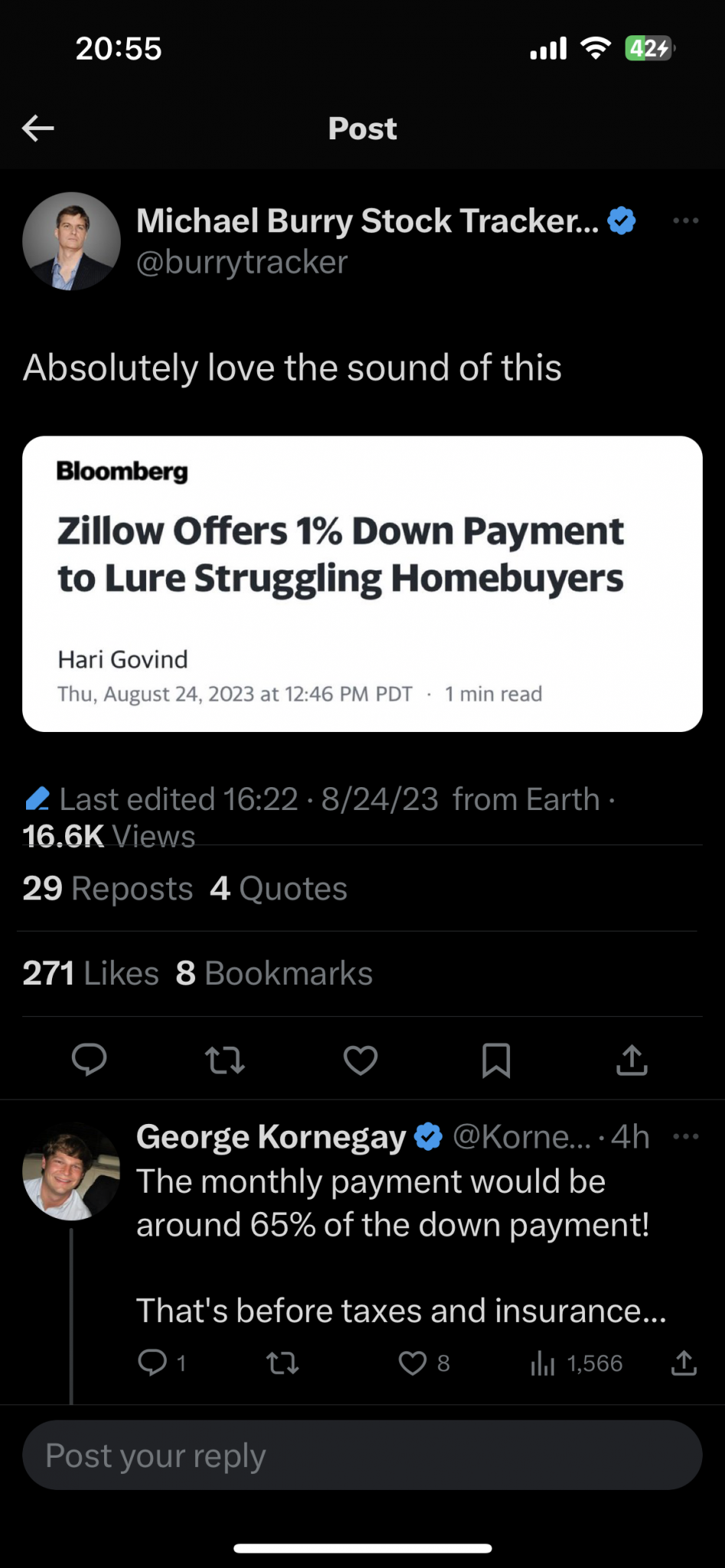Repost George Kornegay's reply
725x1568 pixels.
click(282, 1363)
